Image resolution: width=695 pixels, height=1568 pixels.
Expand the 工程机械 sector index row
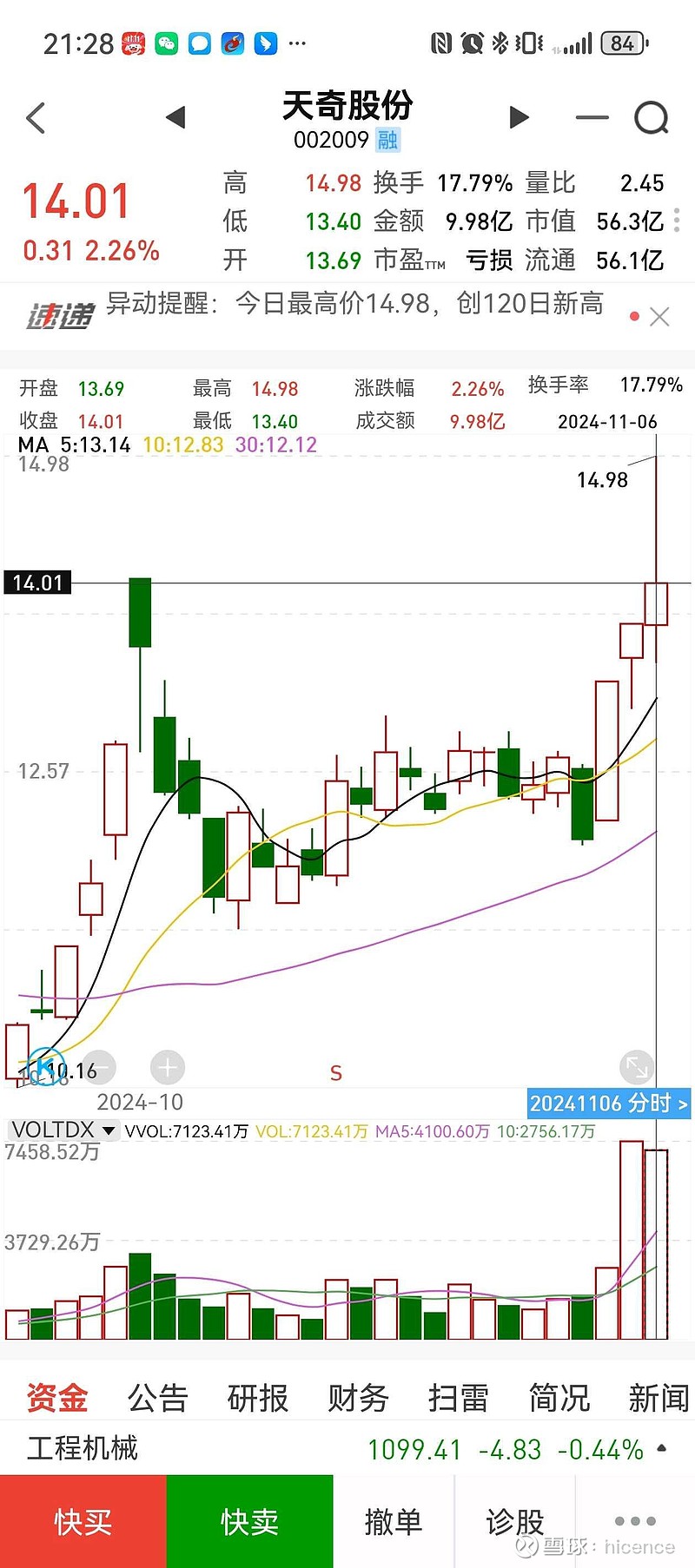click(347, 1448)
